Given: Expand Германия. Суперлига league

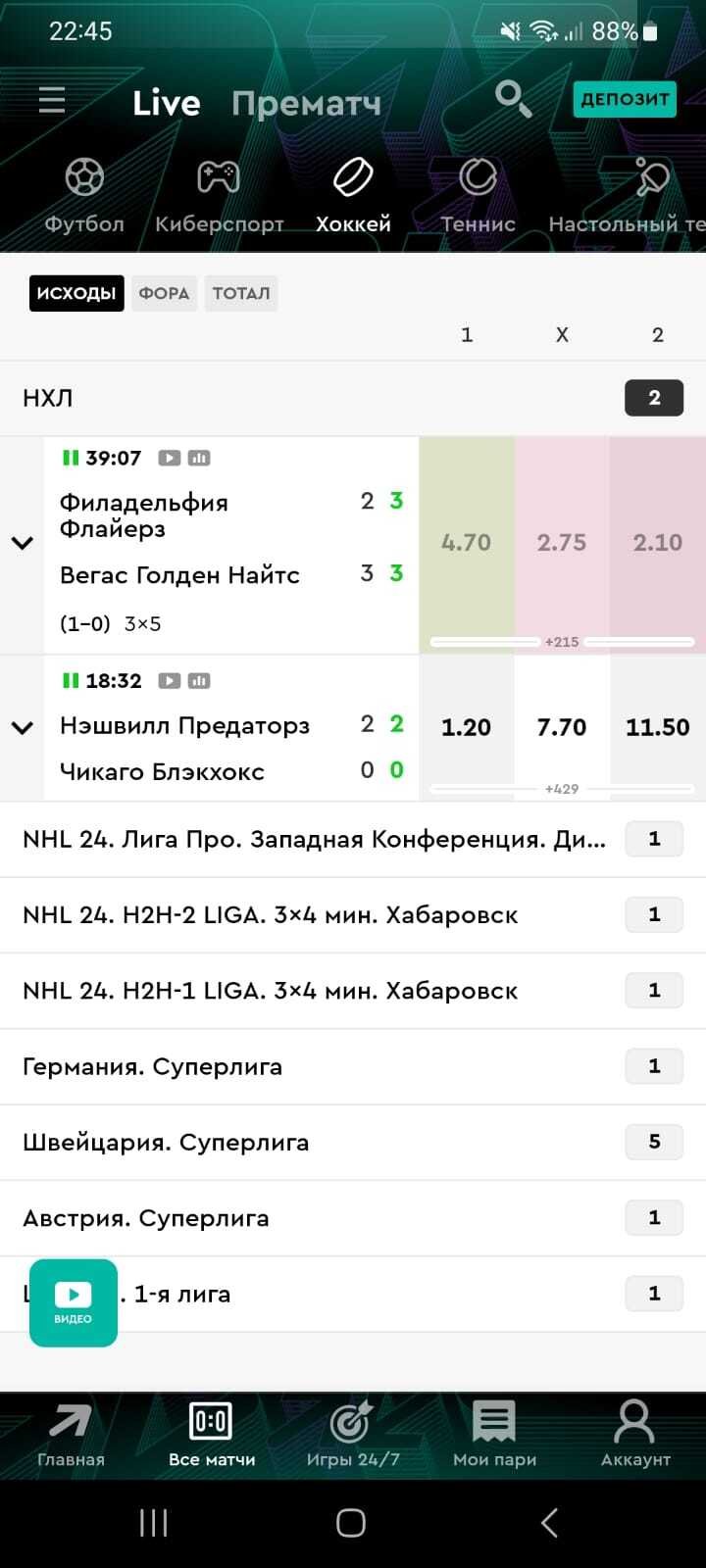Looking at the screenshot, I should click(353, 1066).
